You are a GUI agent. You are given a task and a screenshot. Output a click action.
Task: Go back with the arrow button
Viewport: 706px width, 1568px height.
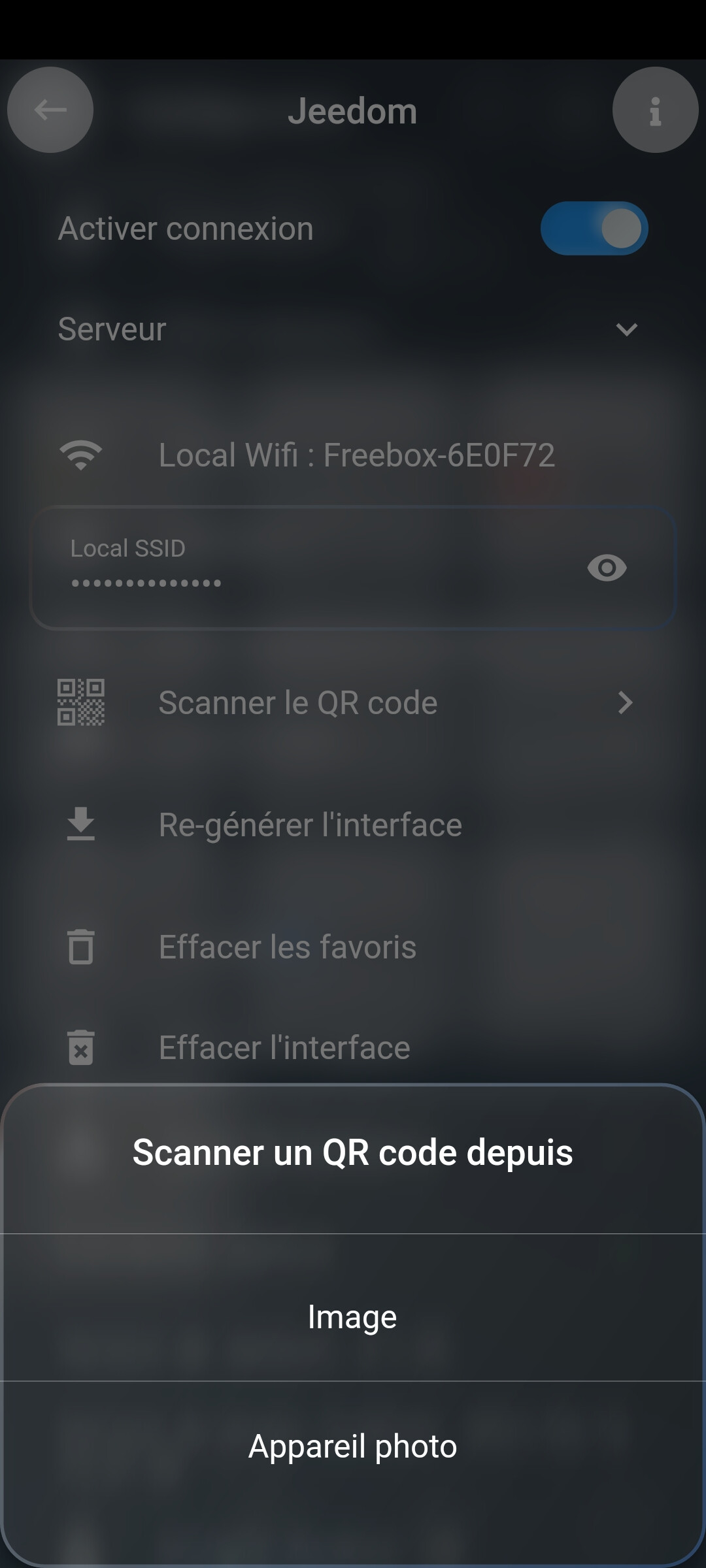50,110
